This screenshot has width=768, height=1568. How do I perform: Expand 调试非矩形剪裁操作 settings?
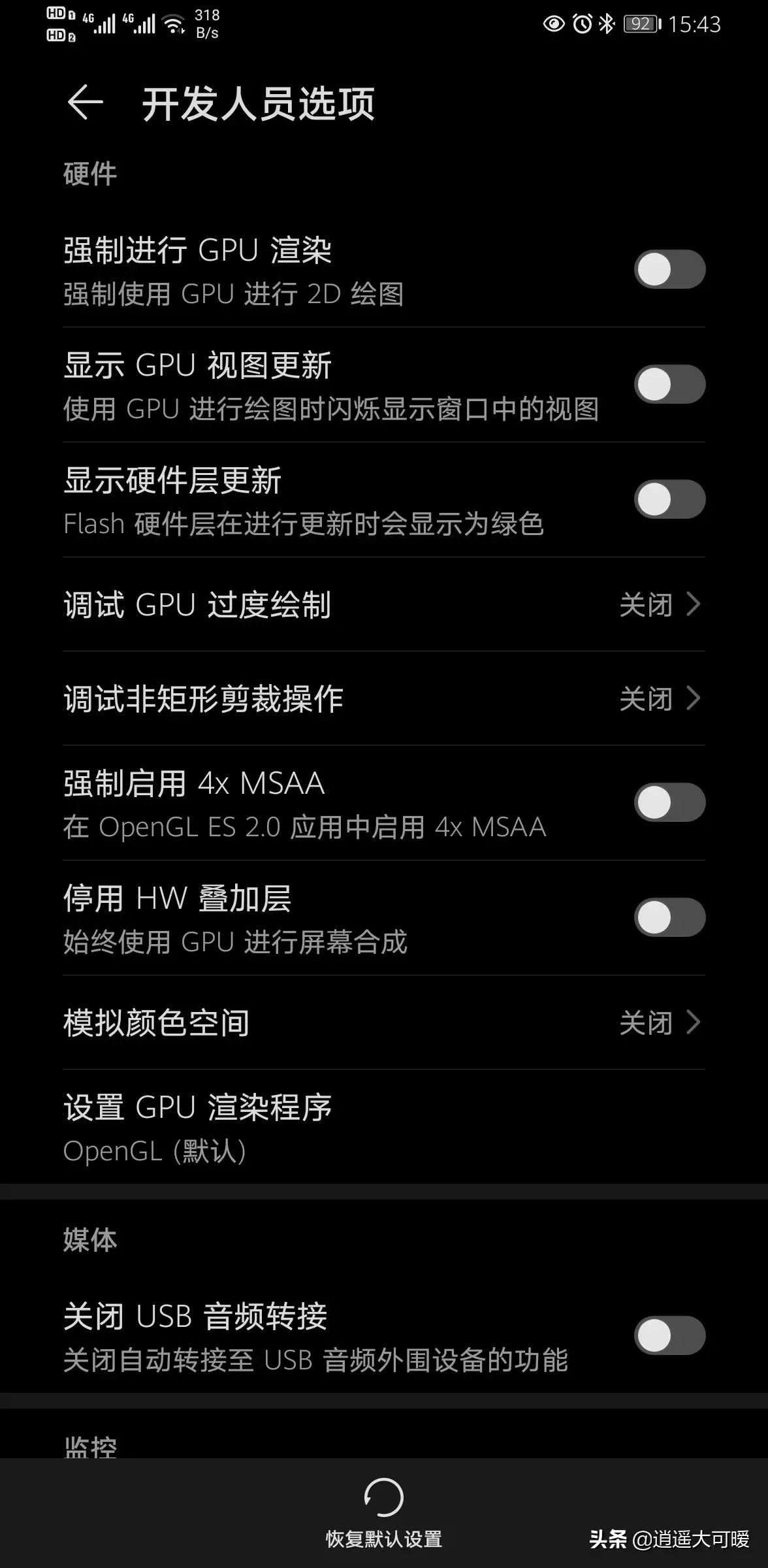pyautogui.click(x=384, y=699)
